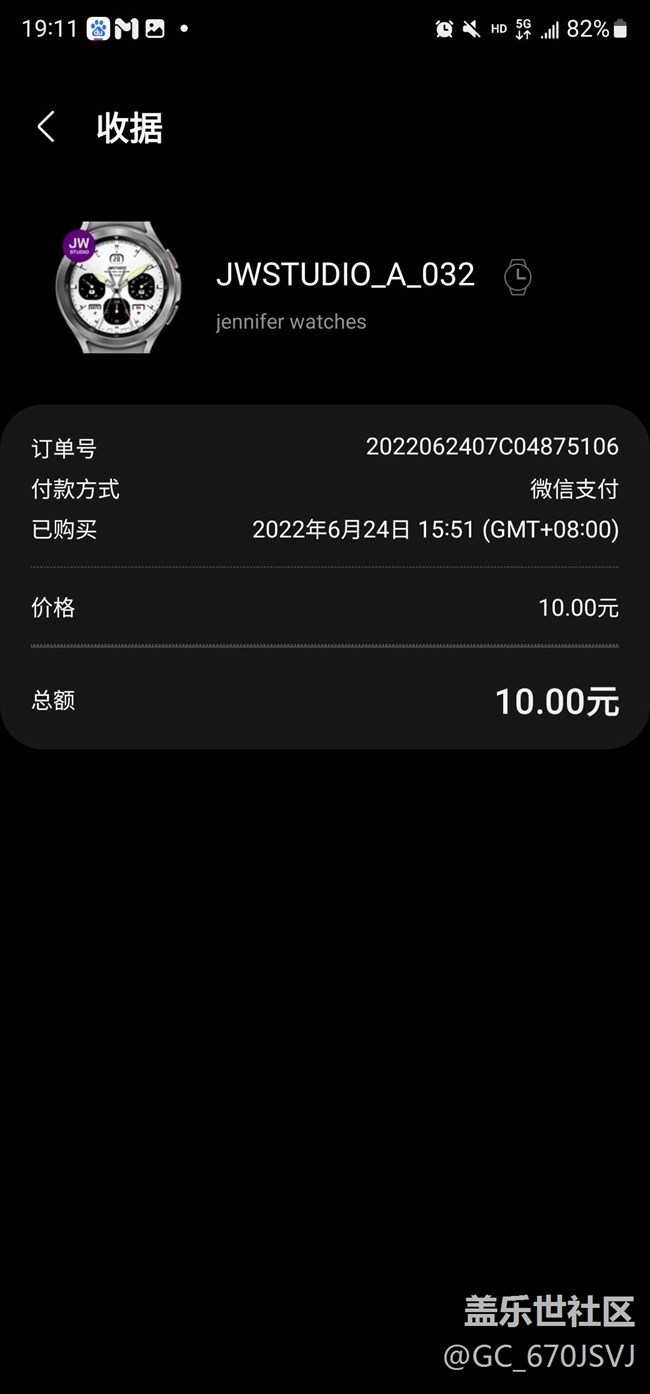Go back from the receipt page
The image size is (650, 1394).
pyautogui.click(x=45, y=127)
